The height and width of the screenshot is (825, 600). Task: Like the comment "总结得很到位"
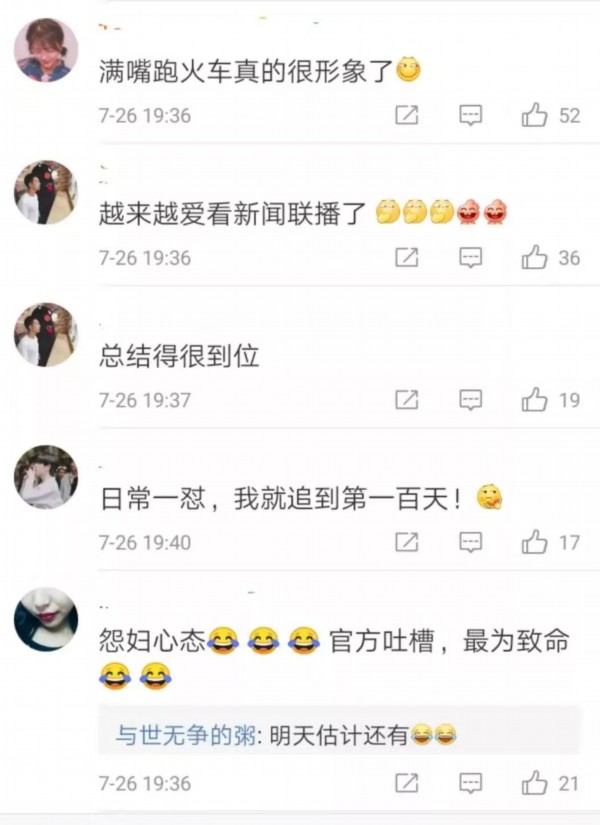pos(535,400)
